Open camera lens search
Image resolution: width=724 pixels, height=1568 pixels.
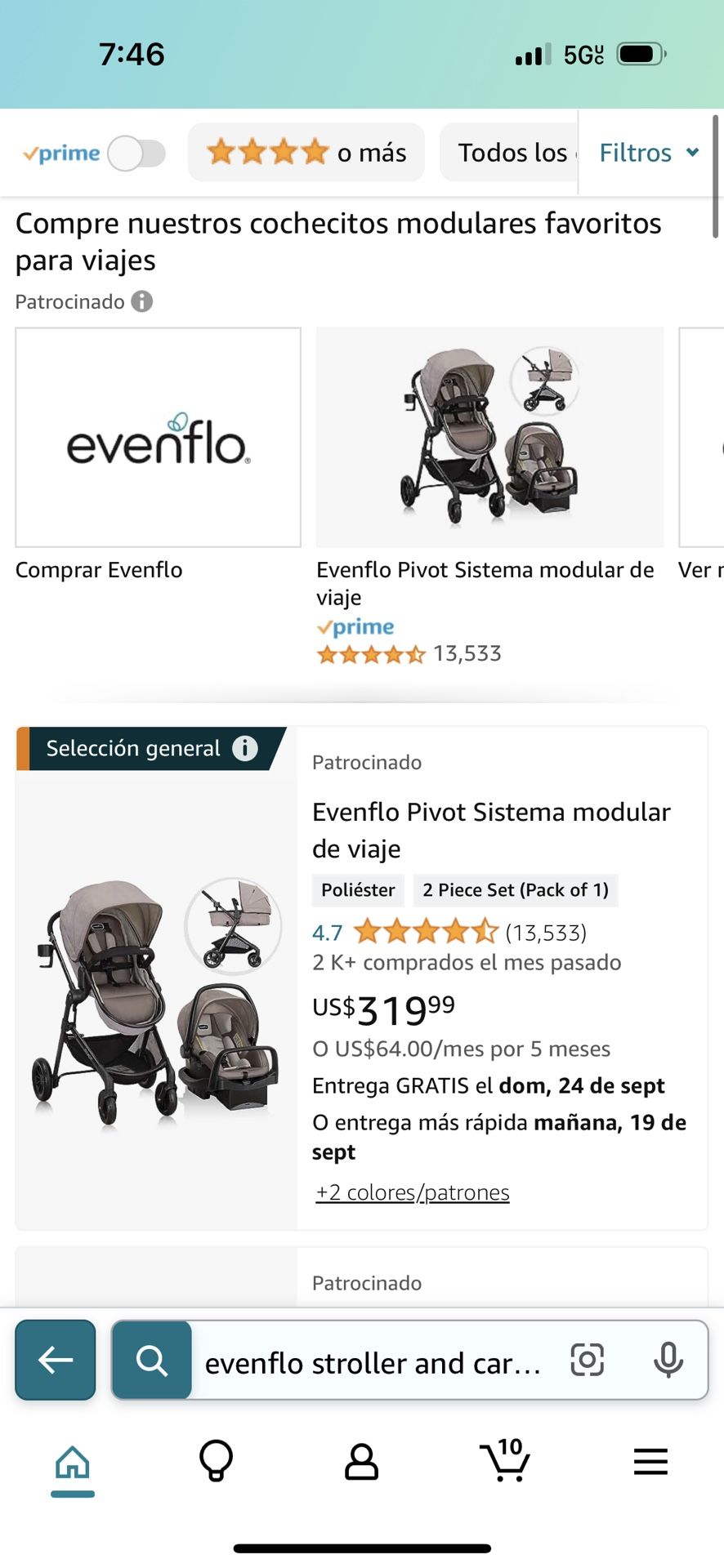tap(587, 1360)
